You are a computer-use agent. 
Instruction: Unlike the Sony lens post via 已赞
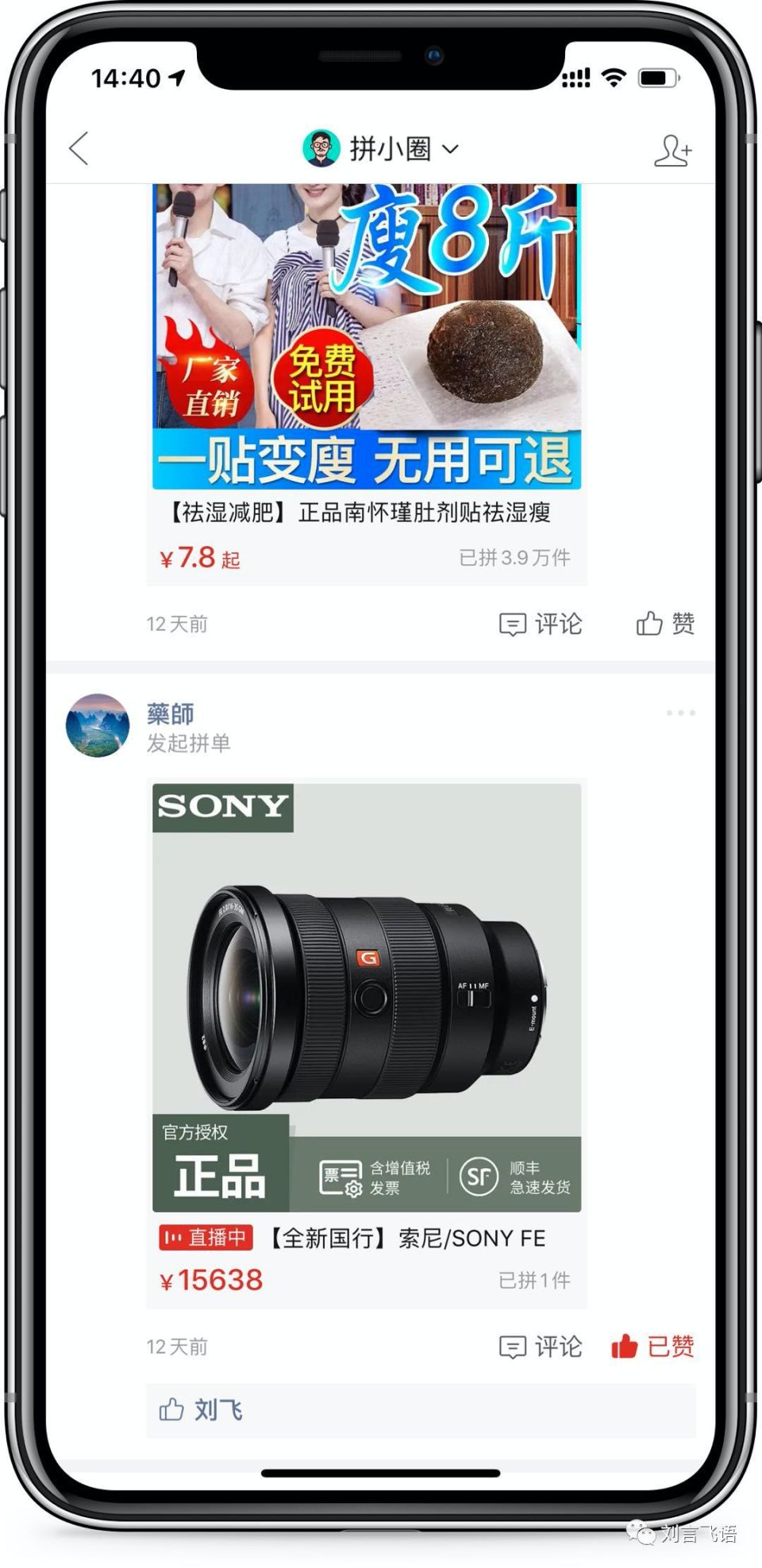click(x=672, y=1347)
